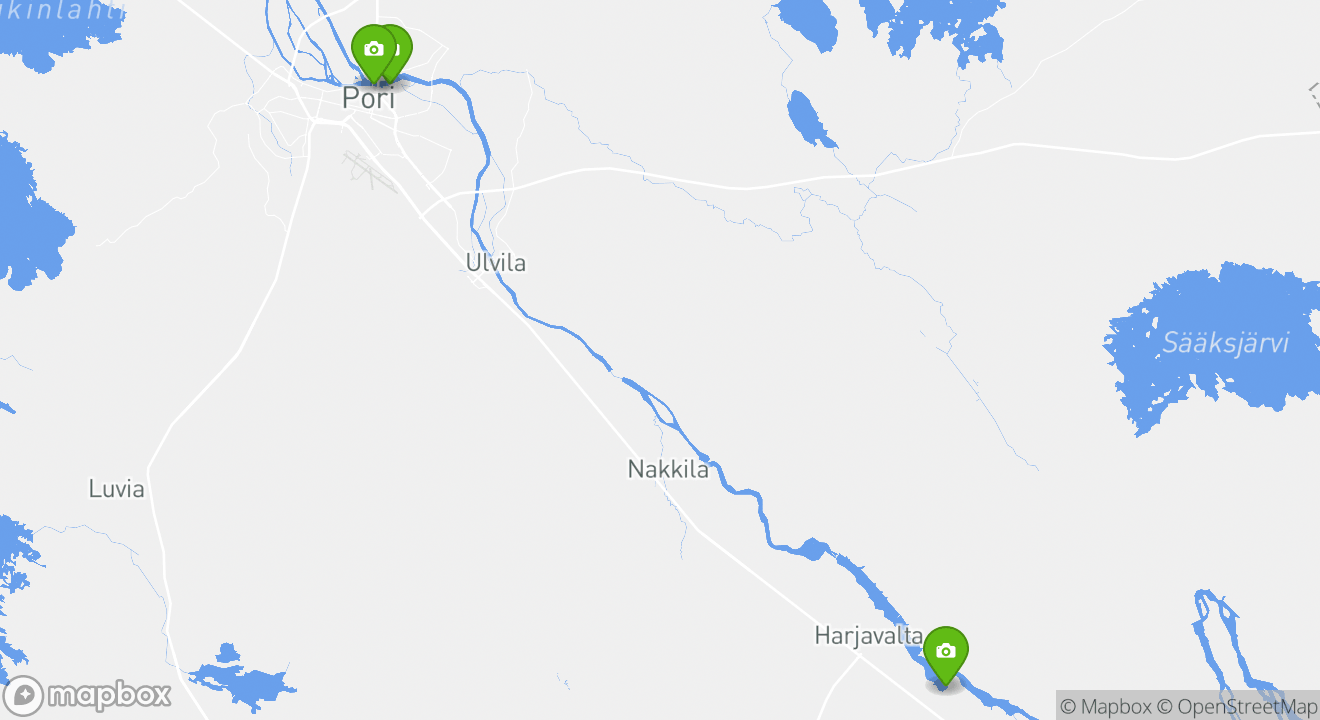Open the front photo marker above Pori
The width and height of the screenshot is (1320, 720).
click(373, 50)
